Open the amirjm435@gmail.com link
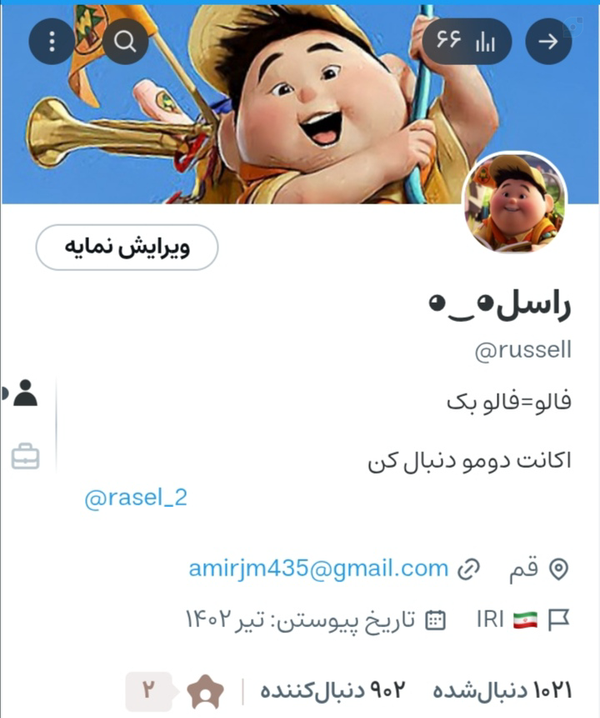The image size is (600, 718). pyautogui.click(x=318, y=569)
